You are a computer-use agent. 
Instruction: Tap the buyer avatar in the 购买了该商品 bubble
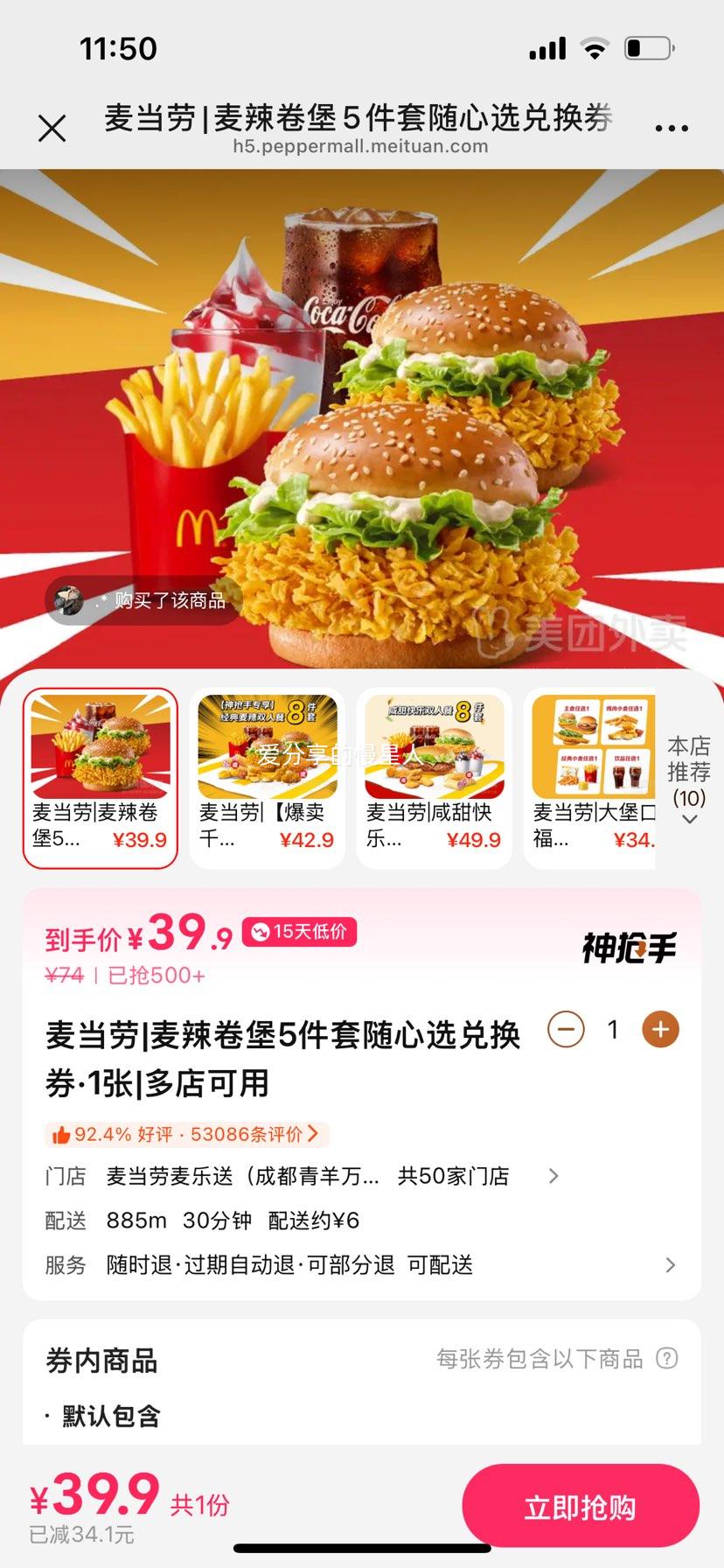tap(69, 602)
